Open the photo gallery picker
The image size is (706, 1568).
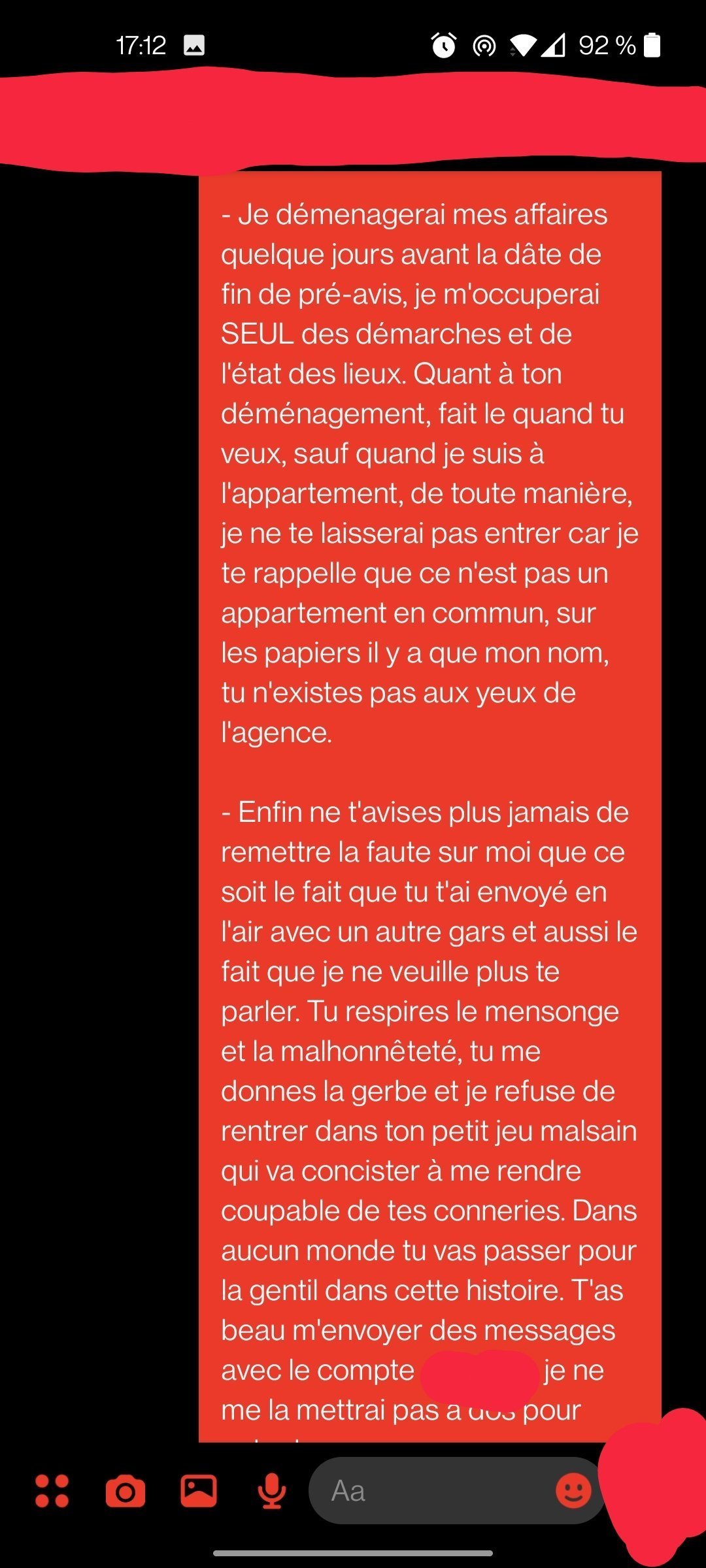pyautogui.click(x=199, y=1491)
